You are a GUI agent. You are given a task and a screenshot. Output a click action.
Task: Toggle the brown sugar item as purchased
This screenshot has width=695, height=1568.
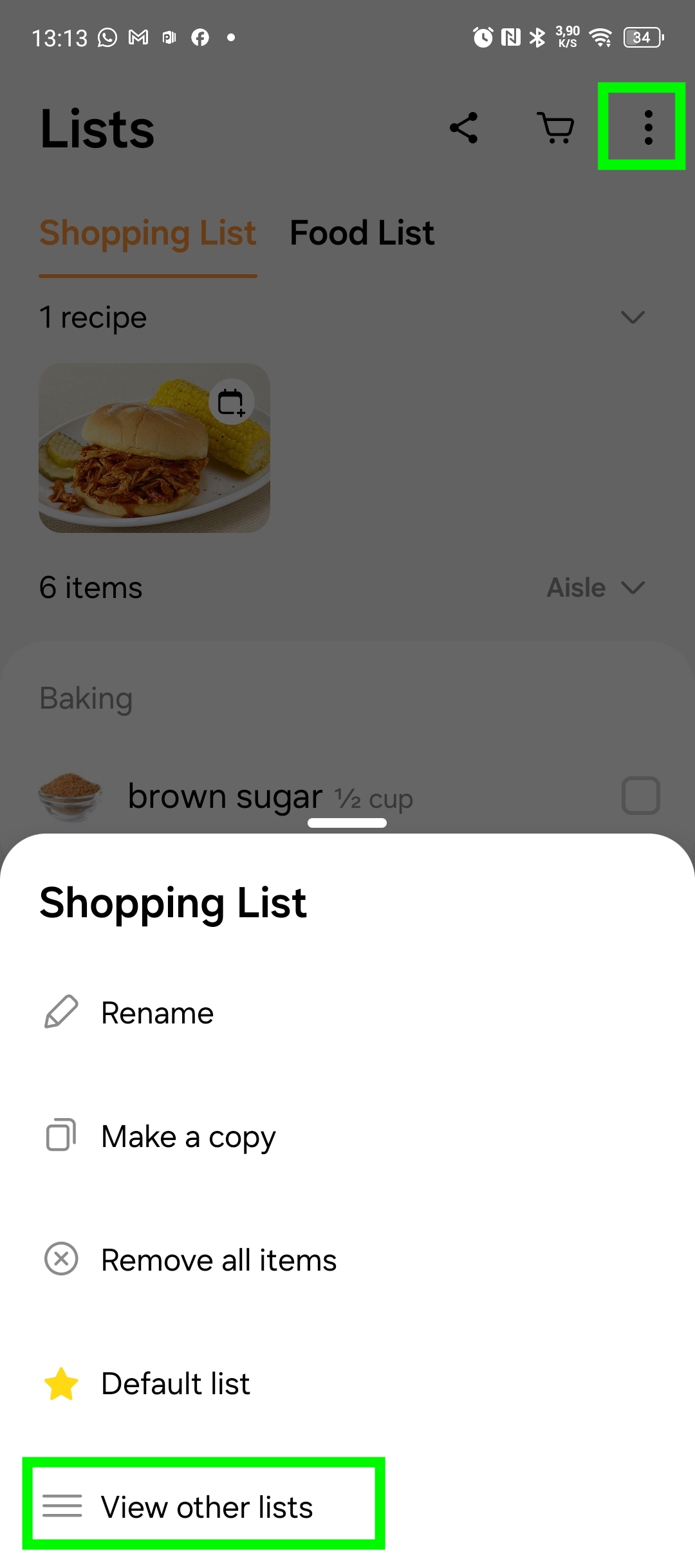(641, 795)
